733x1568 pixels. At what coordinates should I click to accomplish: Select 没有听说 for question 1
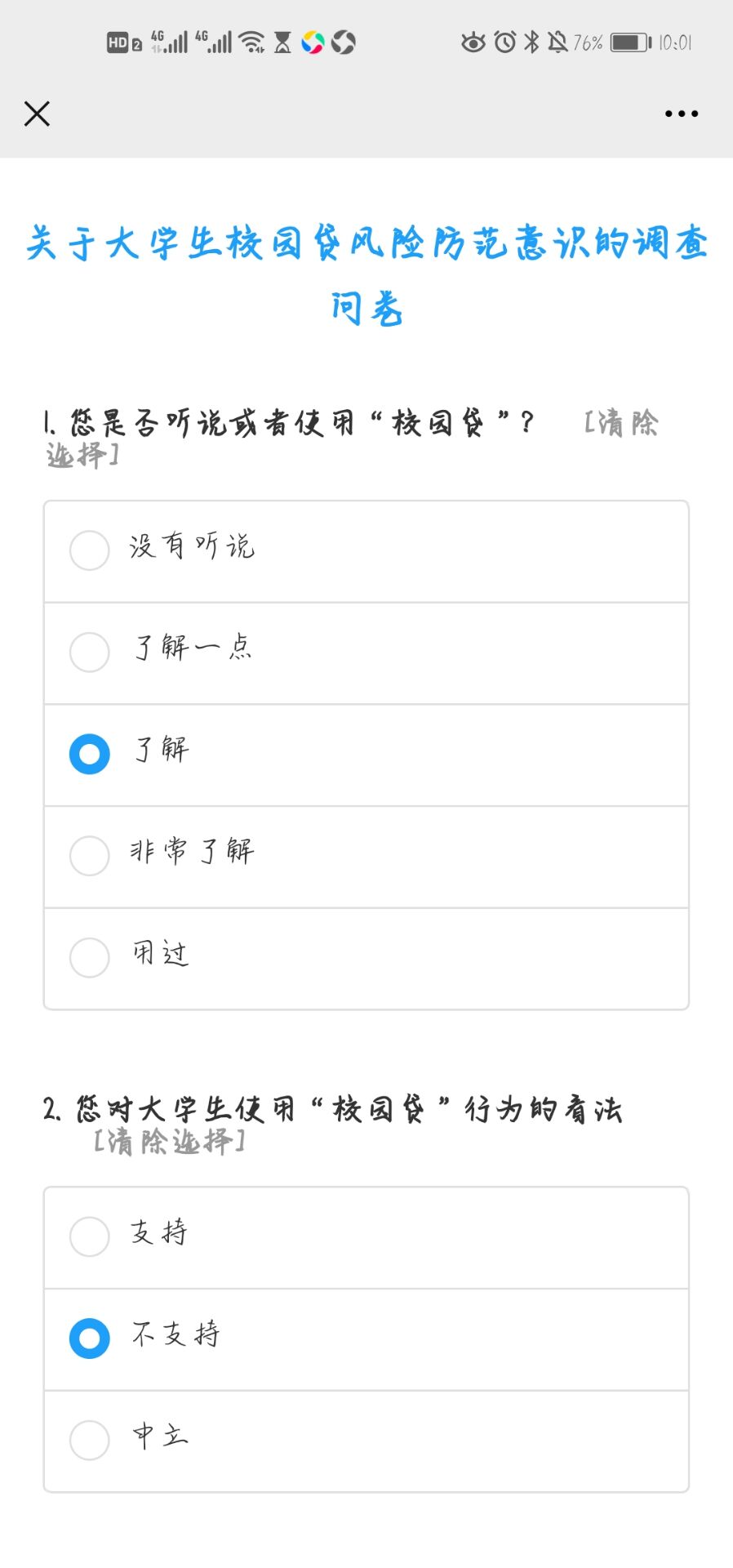point(366,551)
